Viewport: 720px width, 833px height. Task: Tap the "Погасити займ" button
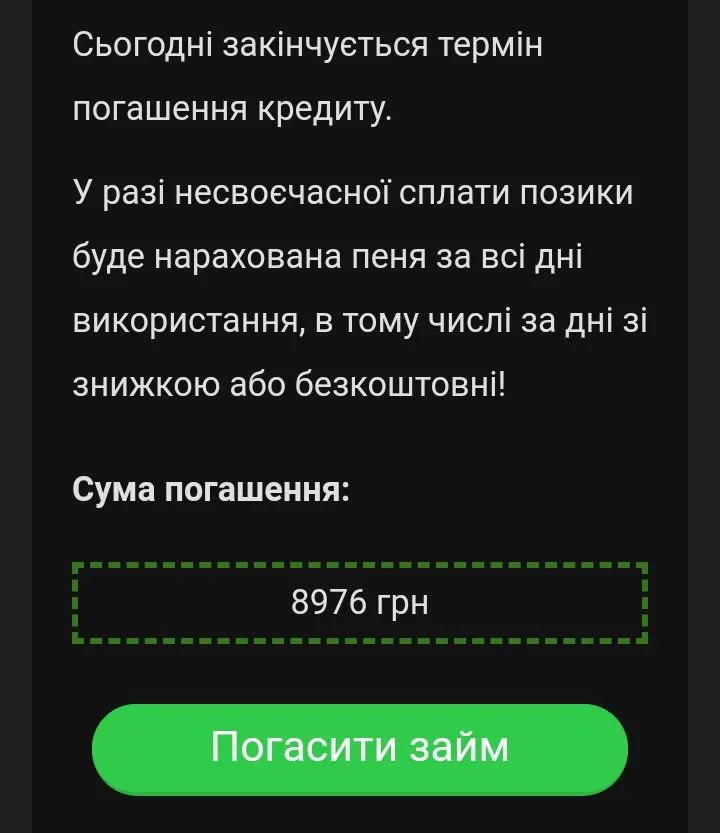pos(360,749)
